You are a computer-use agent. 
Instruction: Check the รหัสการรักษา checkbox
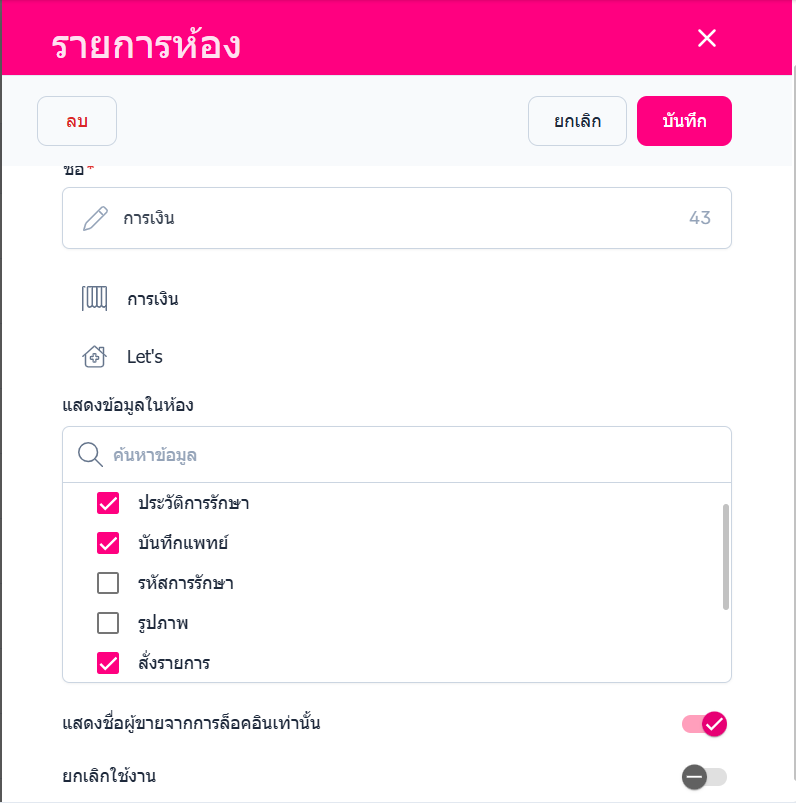[108, 583]
